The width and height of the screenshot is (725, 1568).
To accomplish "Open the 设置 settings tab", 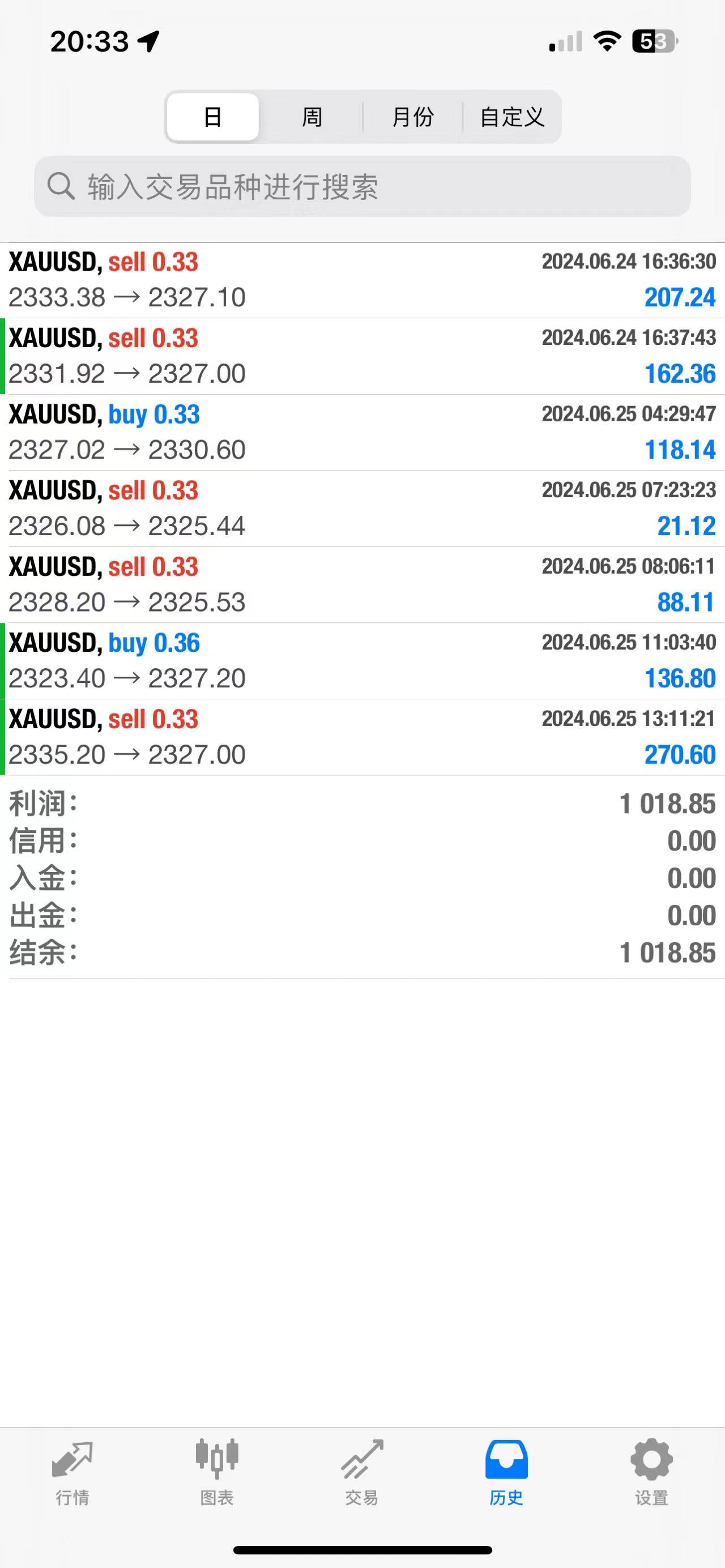I will (651, 1473).
